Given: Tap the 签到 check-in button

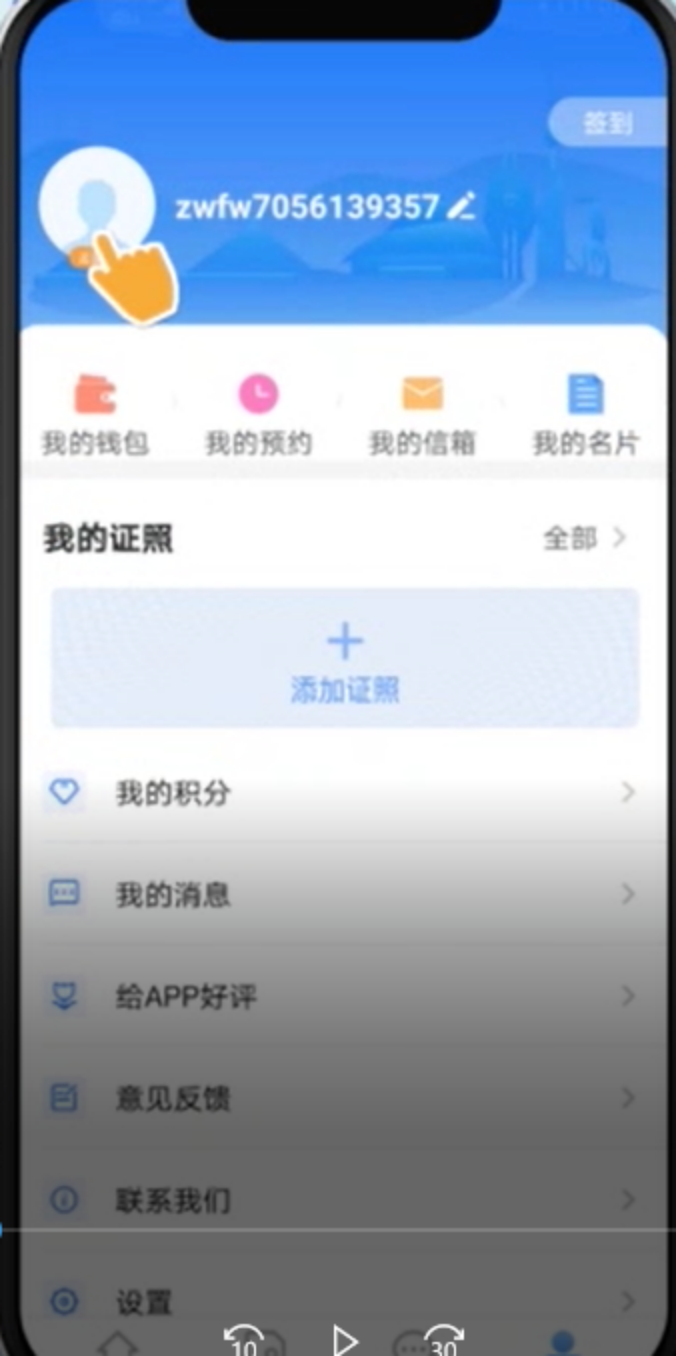Looking at the screenshot, I should click(608, 124).
